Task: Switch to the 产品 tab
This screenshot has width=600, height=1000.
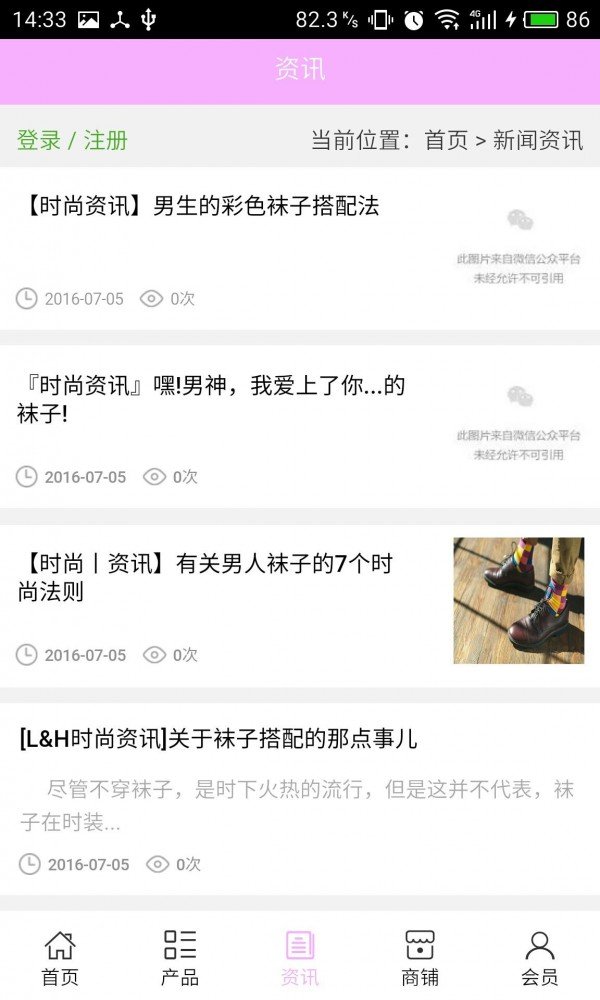Action: [x=180, y=958]
